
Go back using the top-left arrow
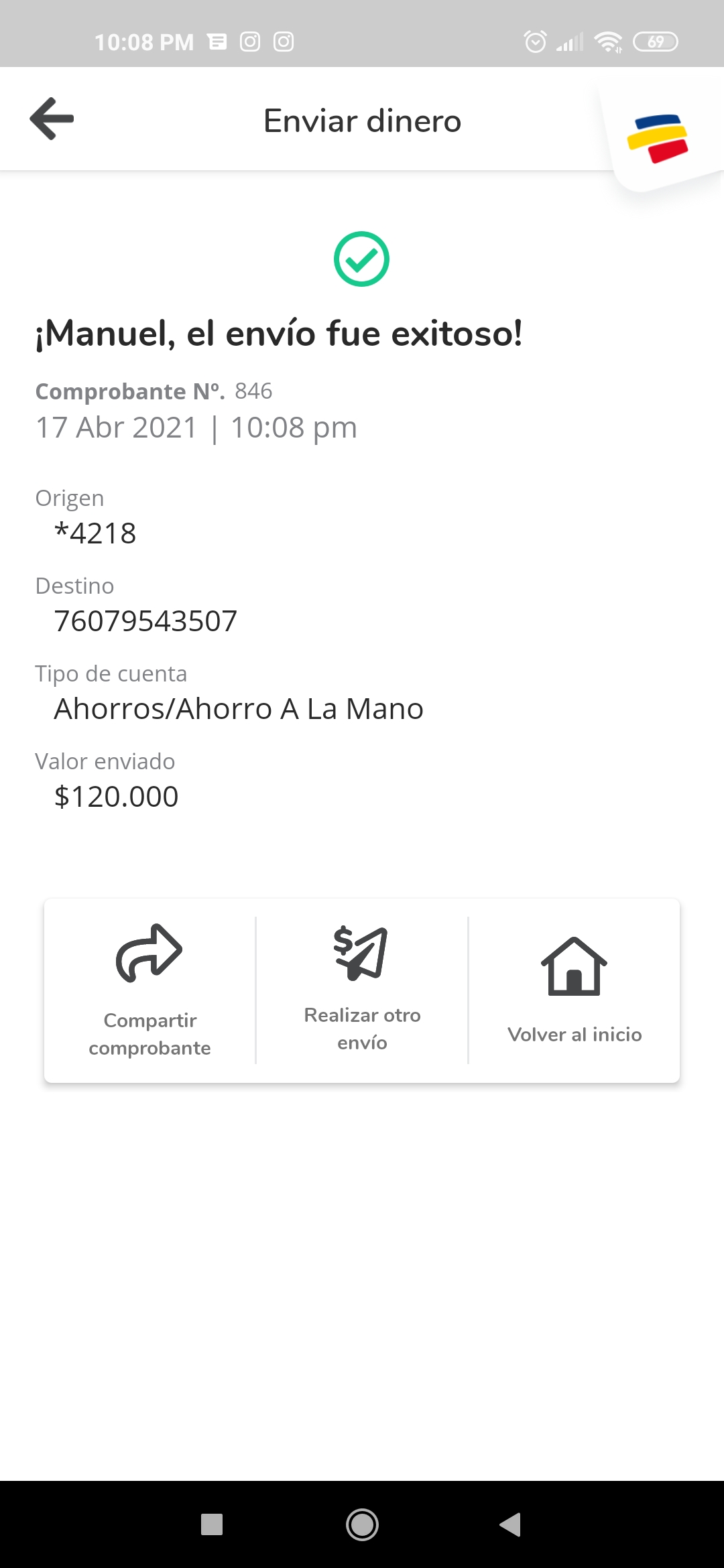(x=52, y=119)
